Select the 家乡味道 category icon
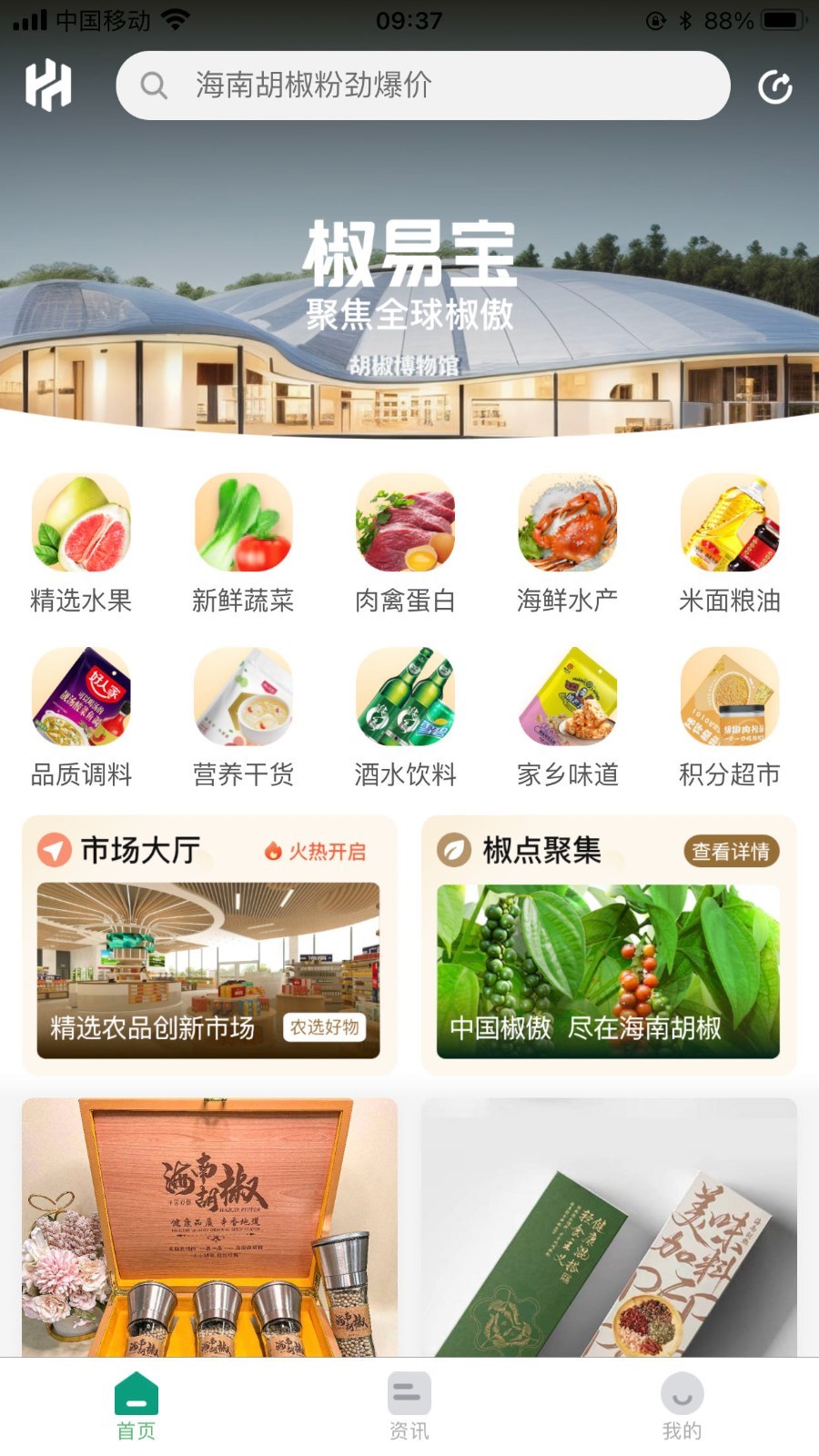Screen dimensions: 819x1456 [568, 699]
